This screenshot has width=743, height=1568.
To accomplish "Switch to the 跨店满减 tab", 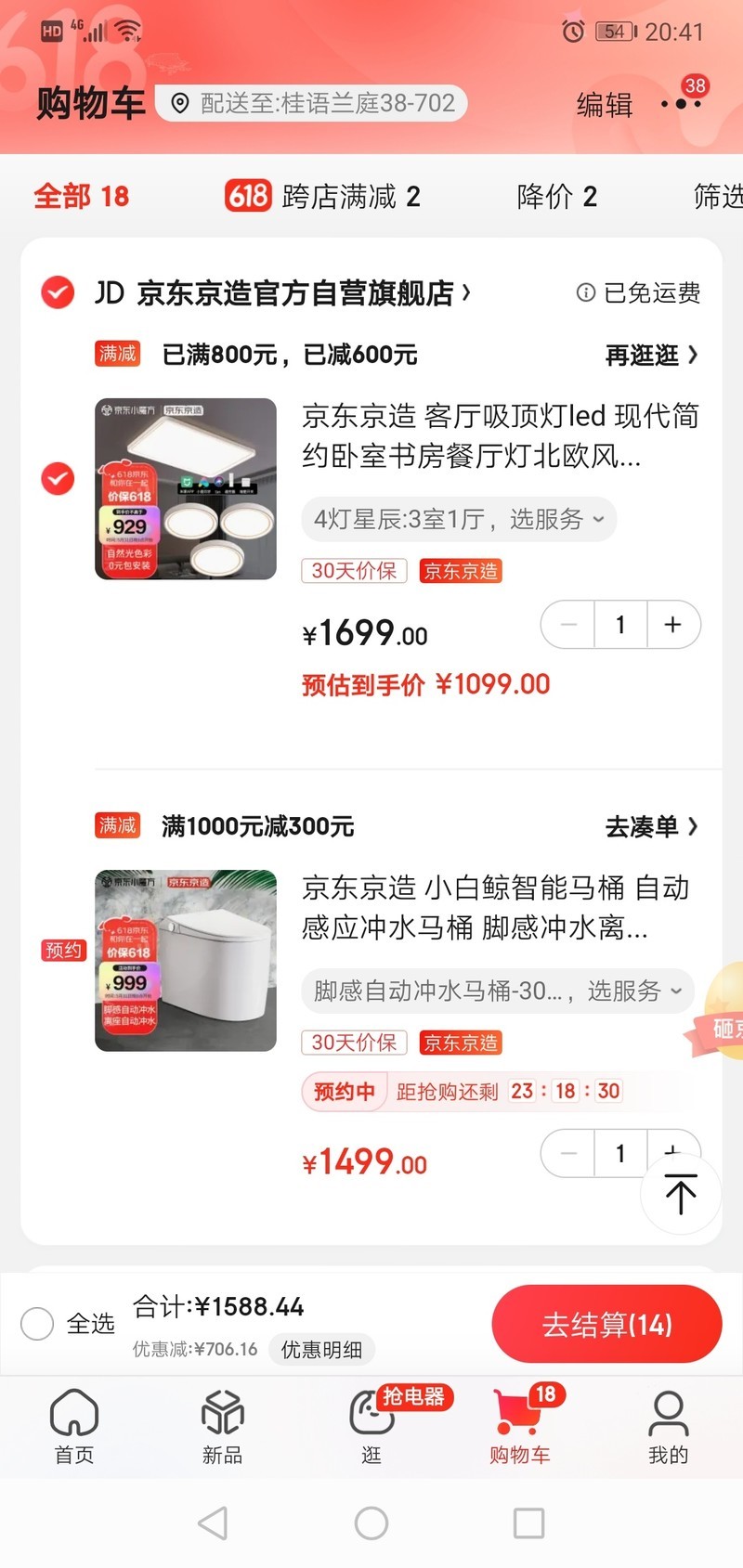I will 322,196.
